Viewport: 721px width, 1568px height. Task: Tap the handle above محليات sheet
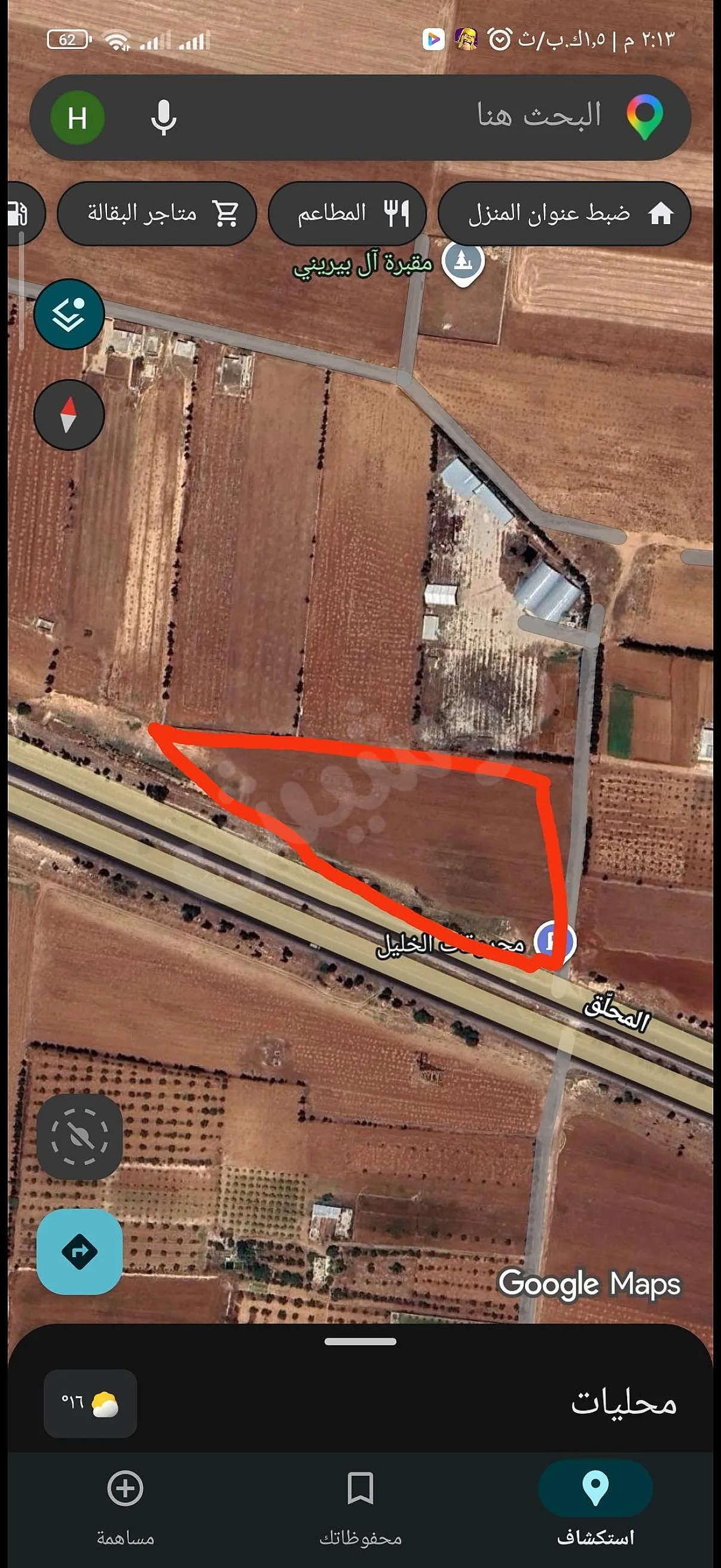[360, 1341]
